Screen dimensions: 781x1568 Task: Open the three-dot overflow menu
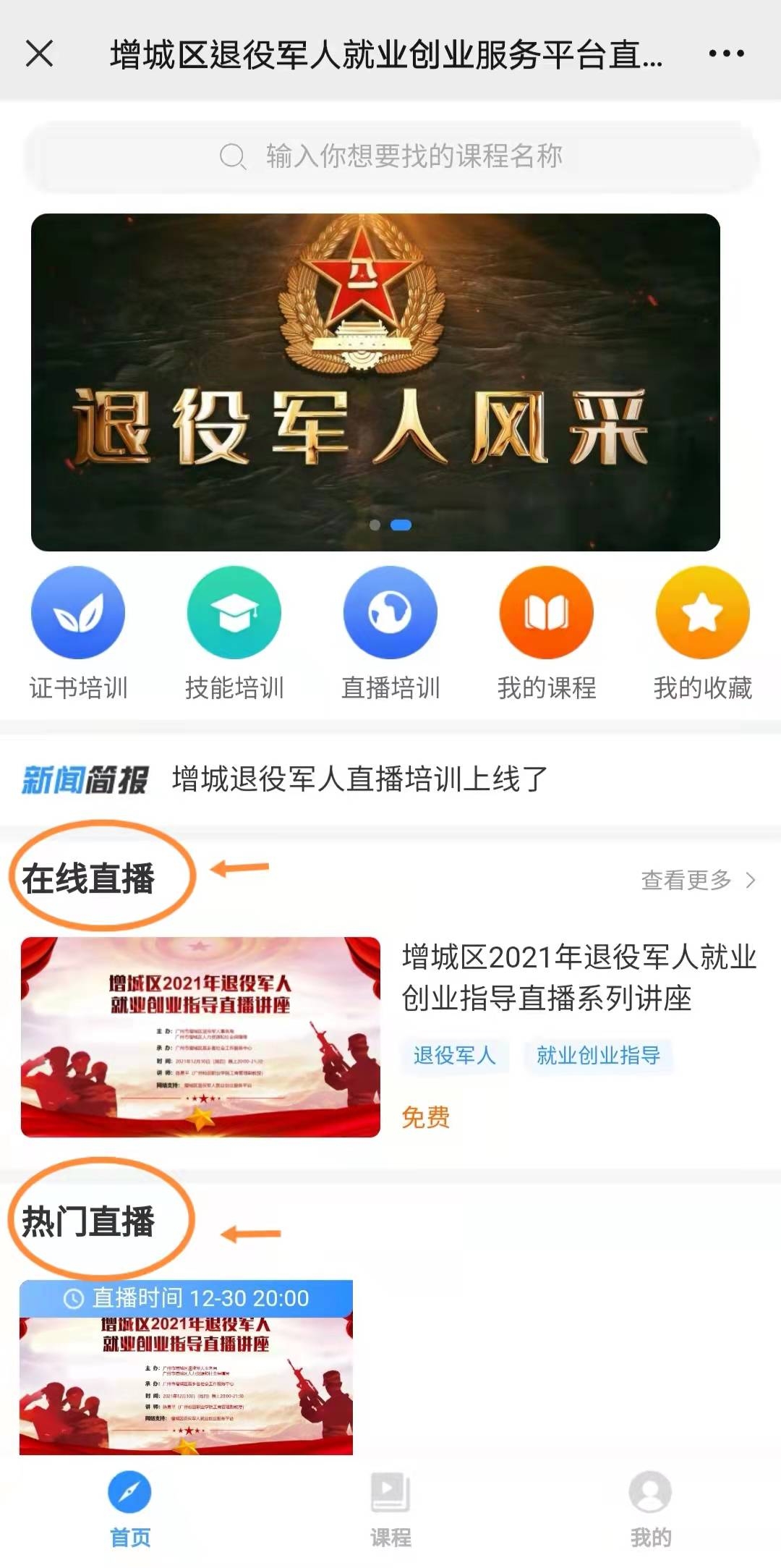point(726,54)
